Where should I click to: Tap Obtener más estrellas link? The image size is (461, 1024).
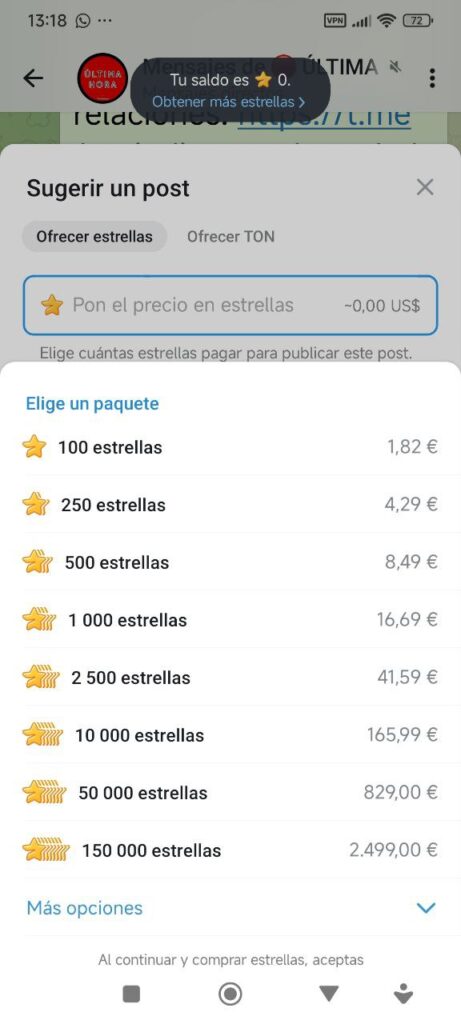pyautogui.click(x=229, y=103)
